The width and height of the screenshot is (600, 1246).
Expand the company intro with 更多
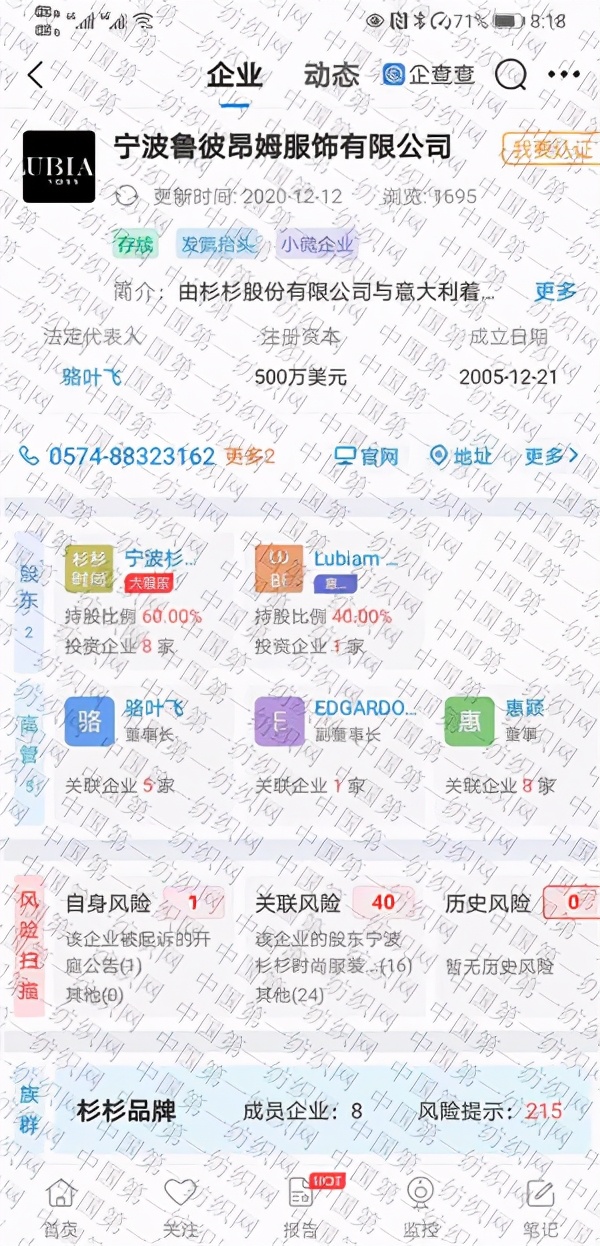[x=555, y=292]
